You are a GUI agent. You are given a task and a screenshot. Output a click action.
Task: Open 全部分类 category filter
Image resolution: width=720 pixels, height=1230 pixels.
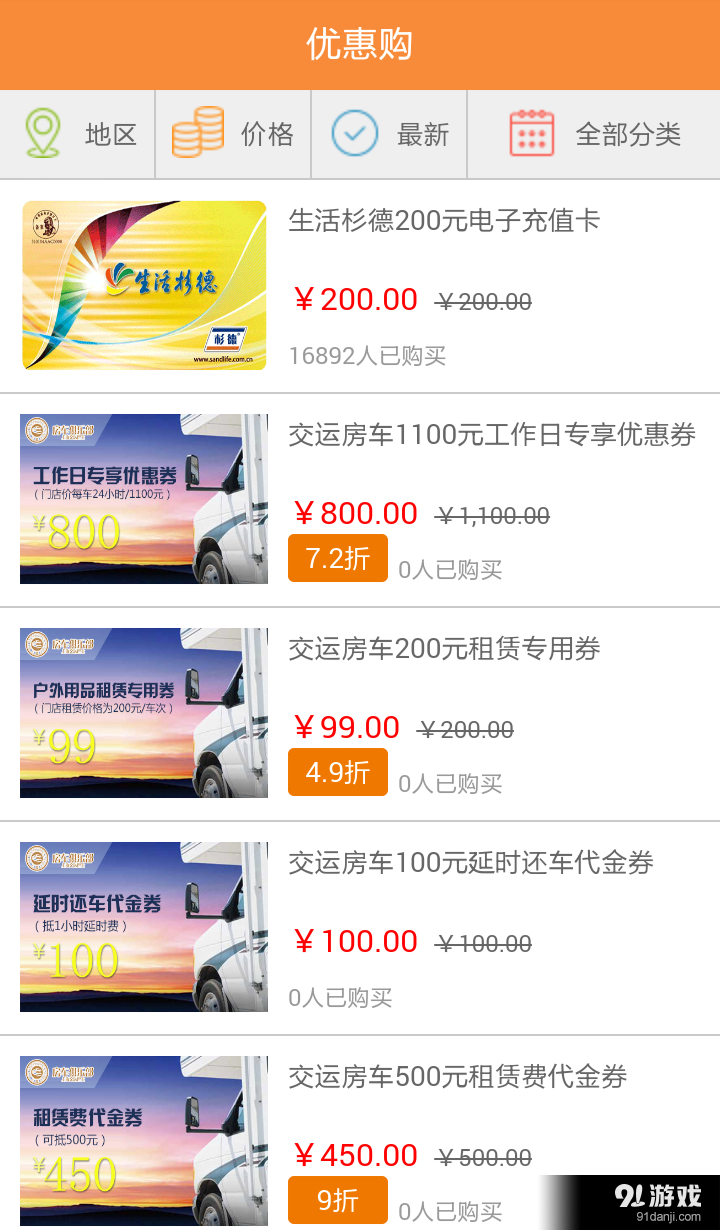click(x=594, y=134)
